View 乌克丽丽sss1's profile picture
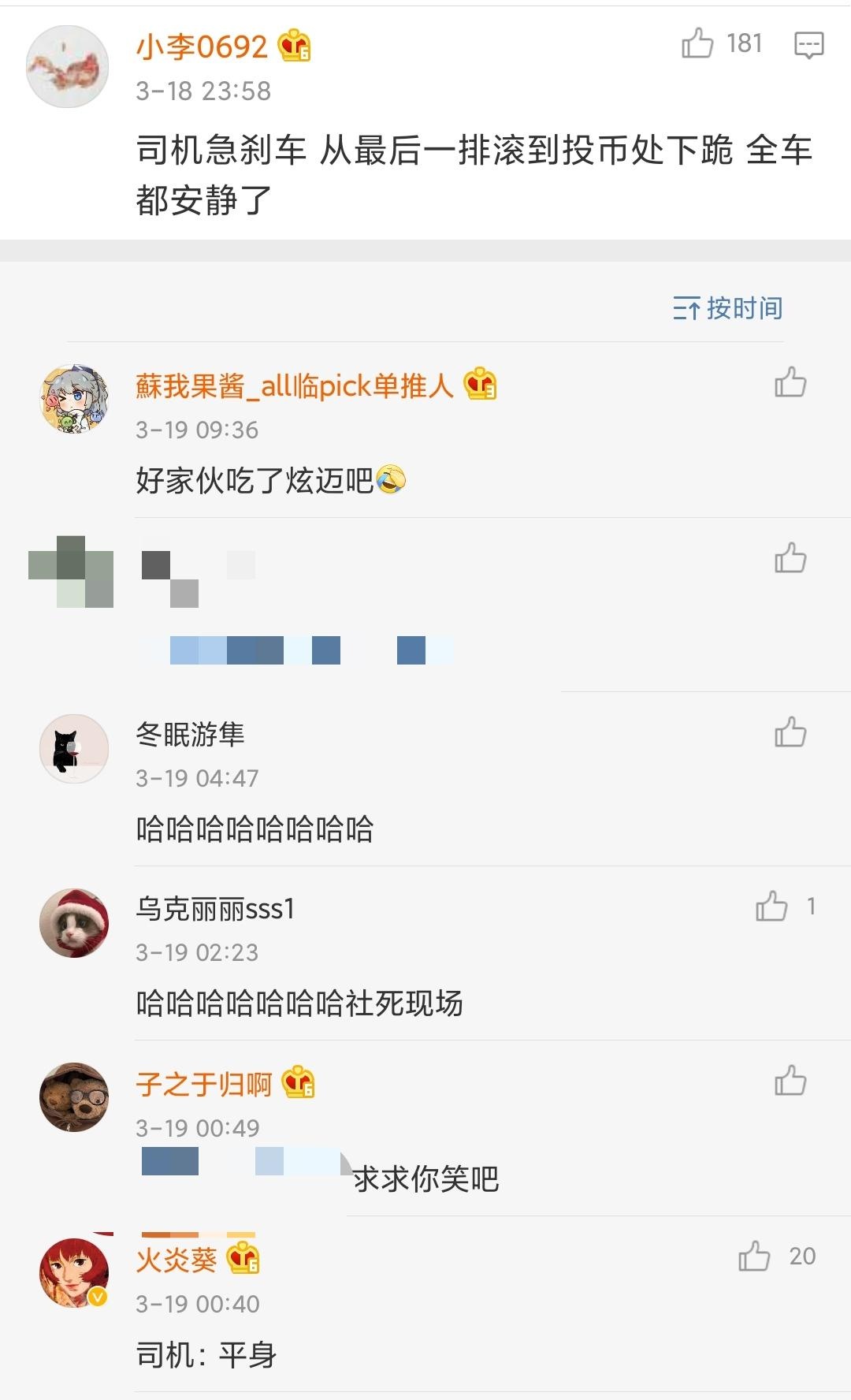The width and height of the screenshot is (851, 1400). (74, 923)
